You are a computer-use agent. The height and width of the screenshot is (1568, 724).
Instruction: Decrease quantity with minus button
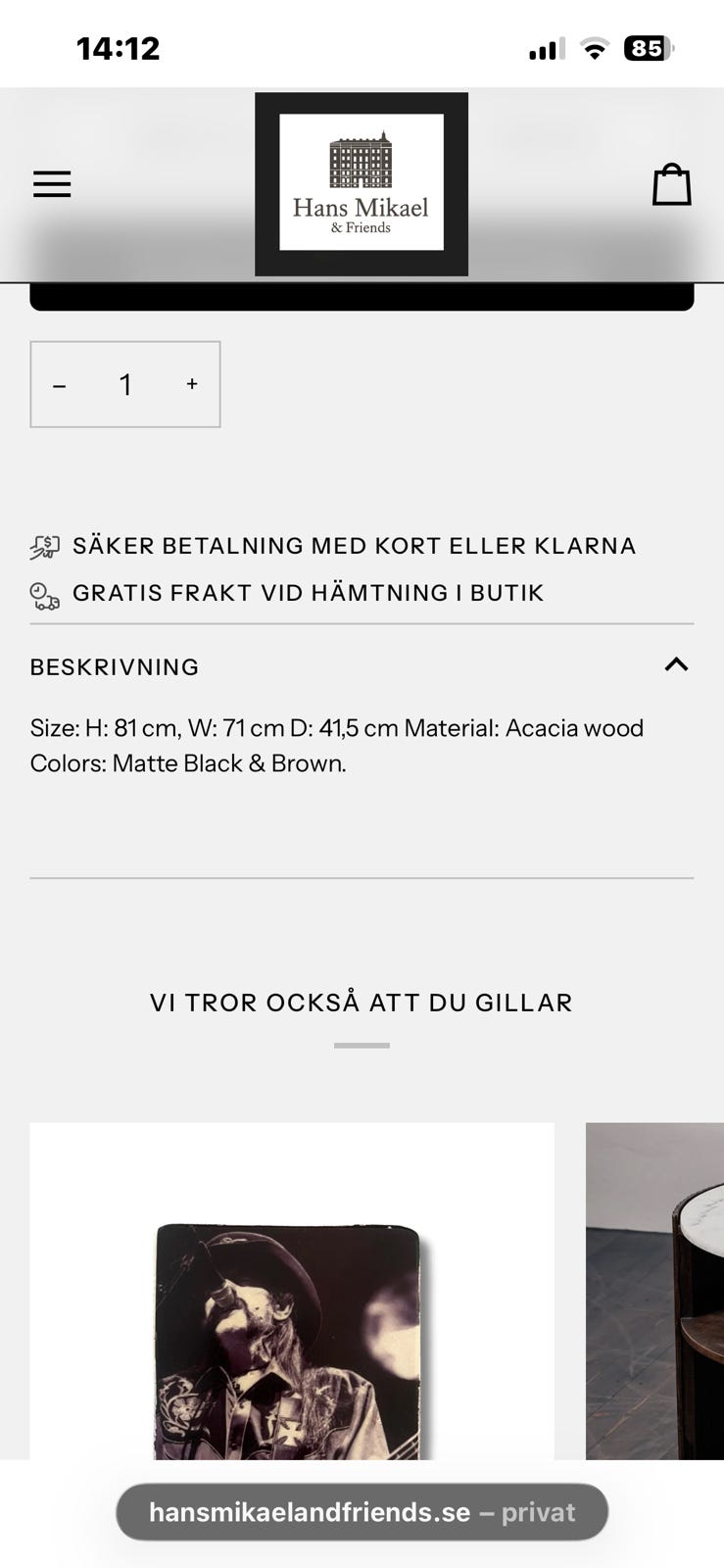tap(60, 385)
